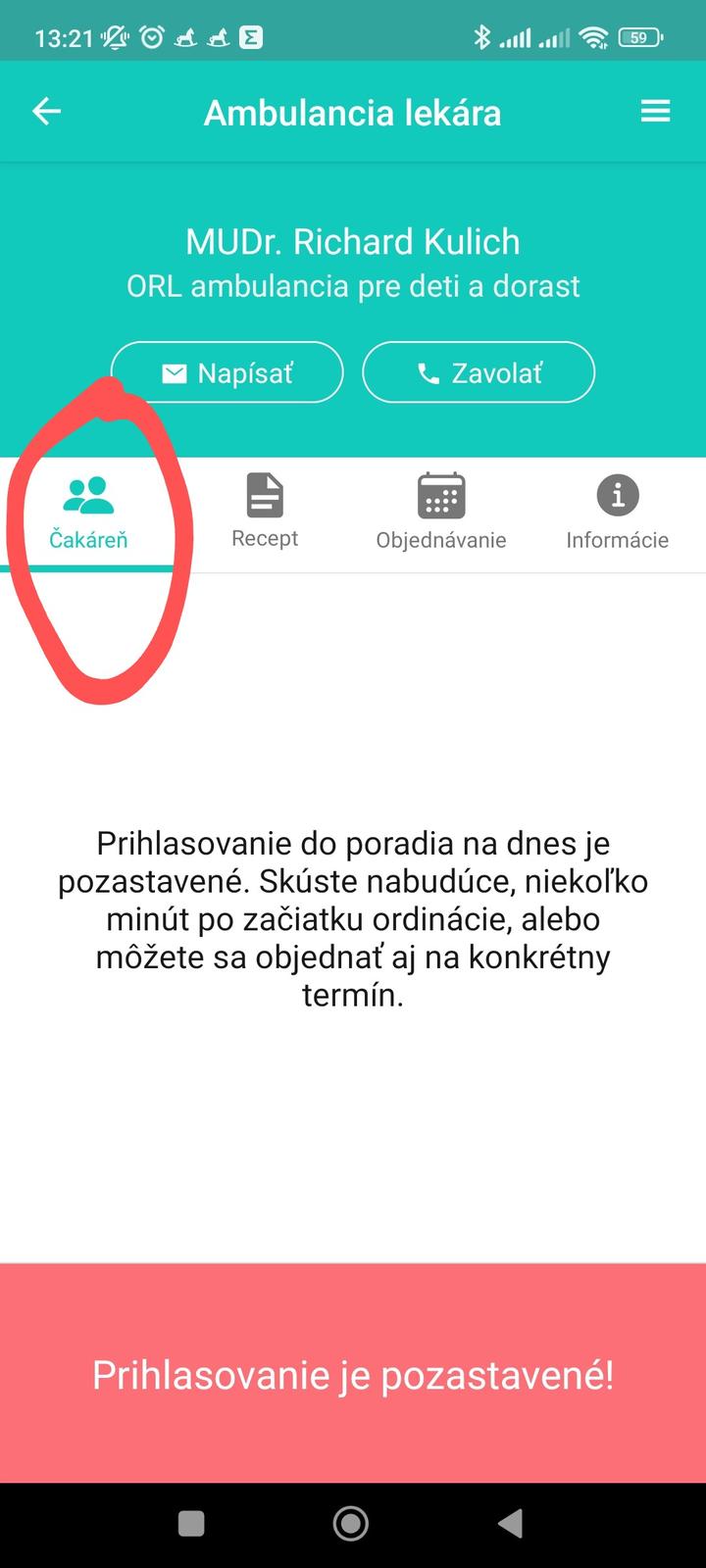706x1568 pixels.
Task: Switch to the Recept tab
Action: (x=265, y=512)
